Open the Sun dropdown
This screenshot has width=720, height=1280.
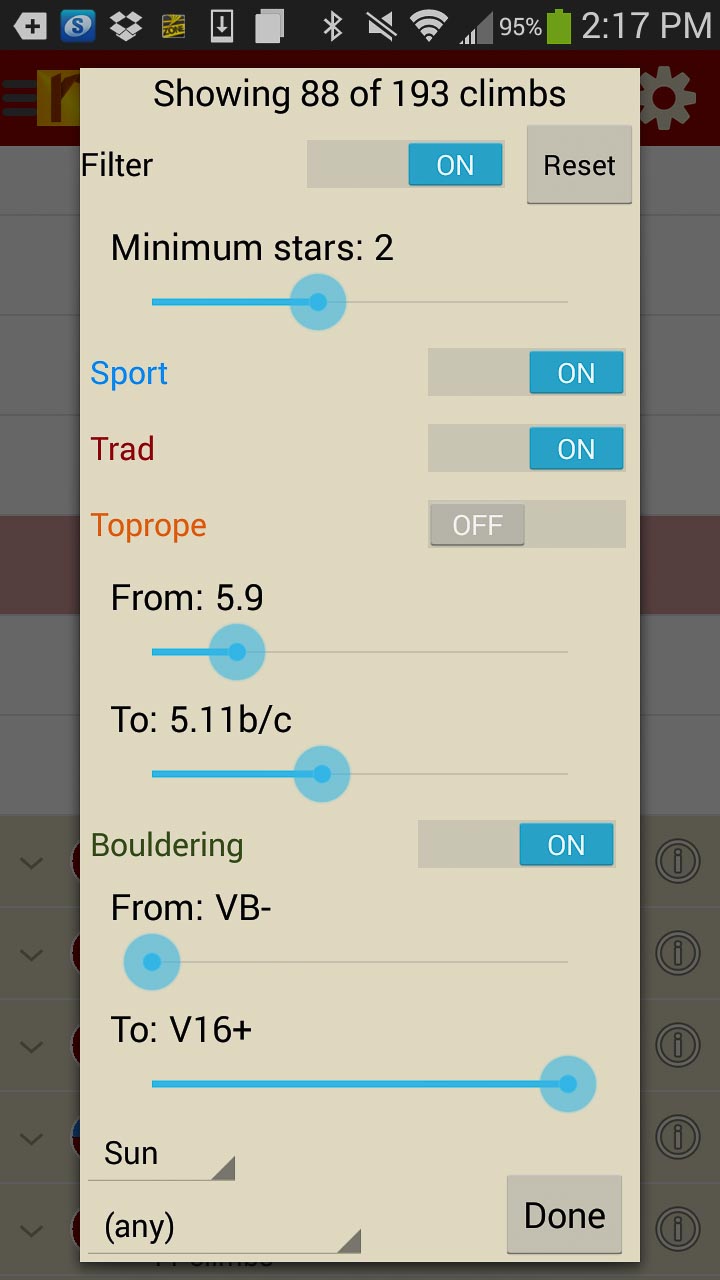pyautogui.click(x=161, y=1155)
